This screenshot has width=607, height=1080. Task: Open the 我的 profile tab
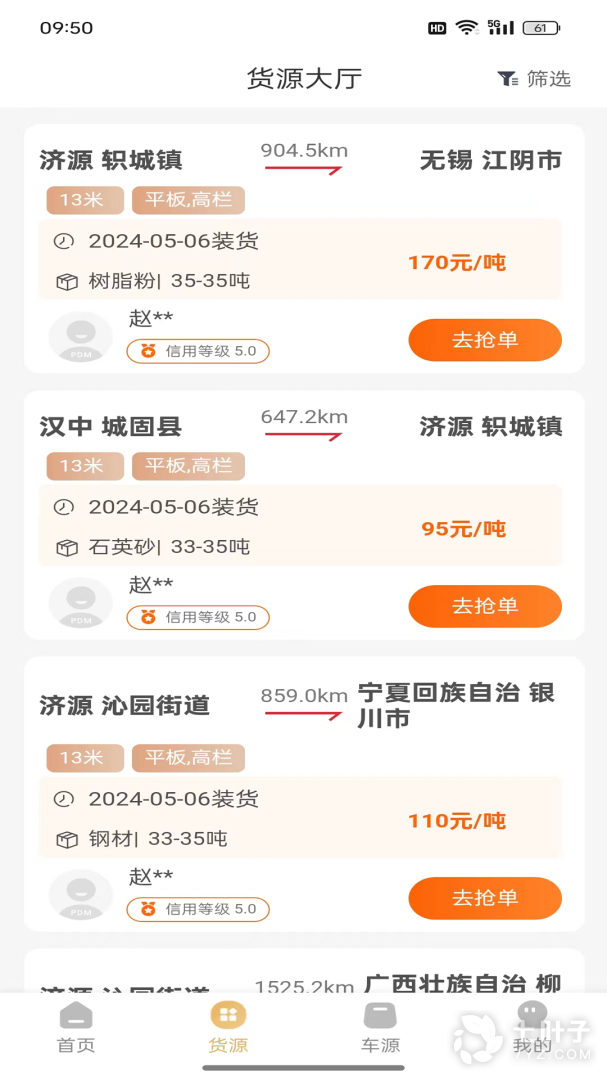(x=532, y=1028)
